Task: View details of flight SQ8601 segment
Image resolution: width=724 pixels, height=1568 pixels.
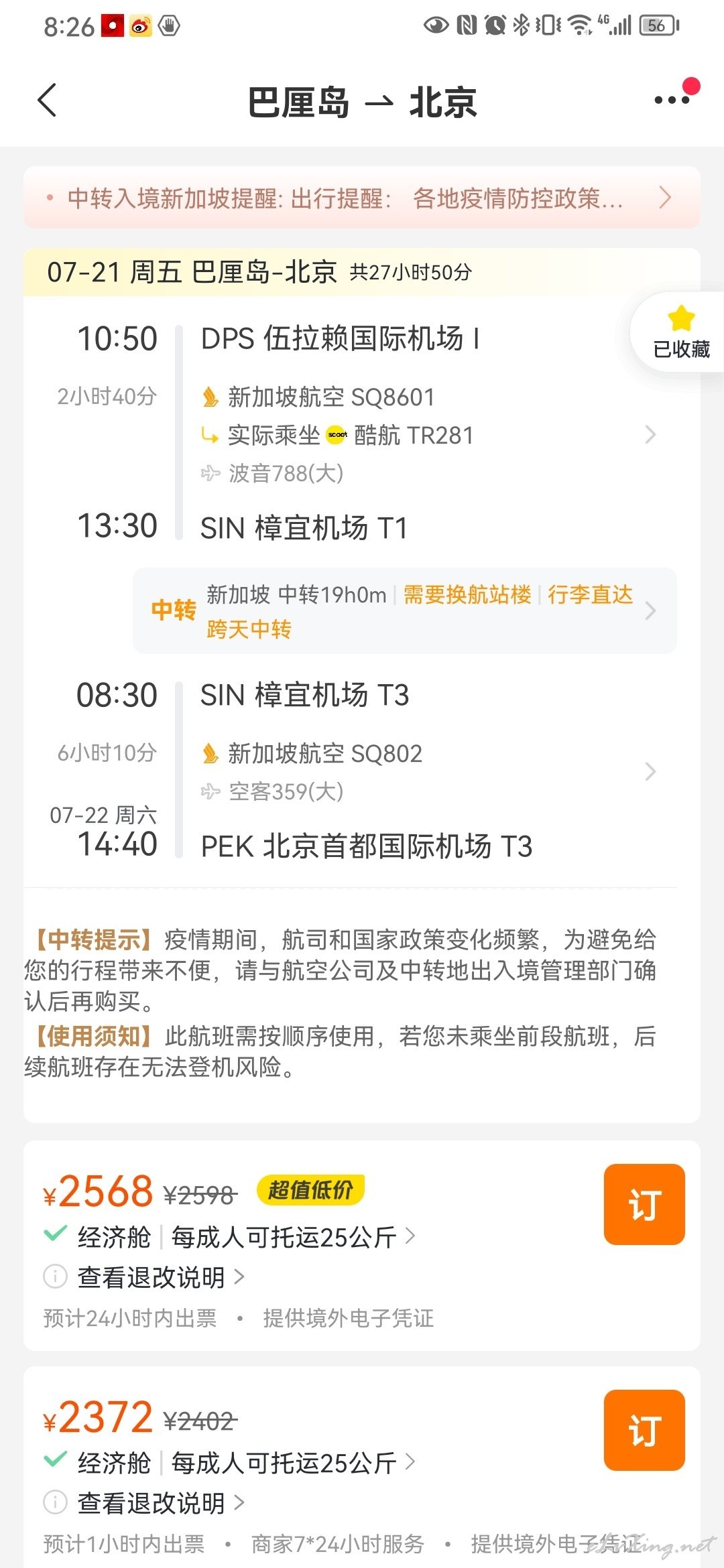Action: coord(429,435)
